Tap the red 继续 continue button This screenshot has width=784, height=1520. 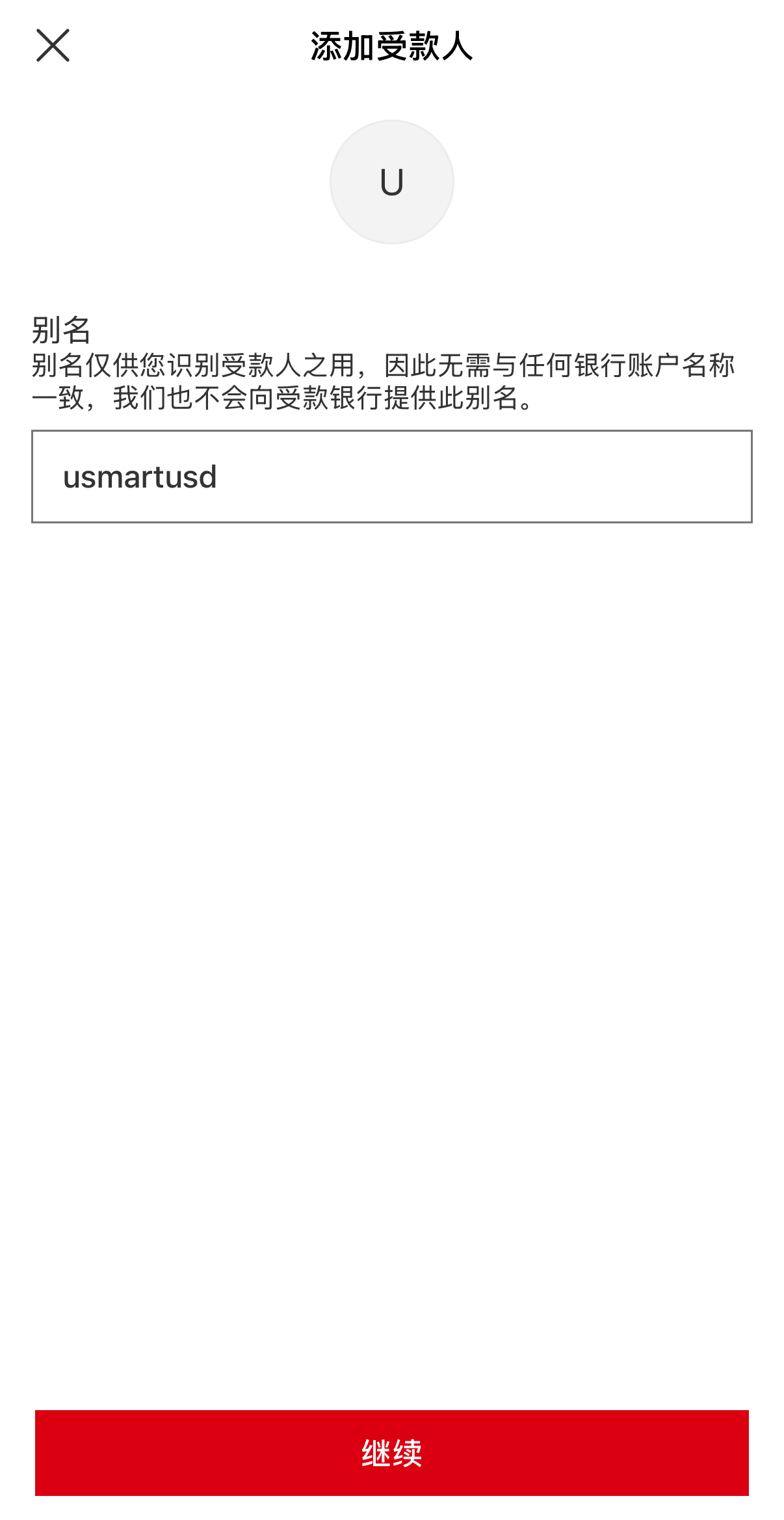point(391,1452)
